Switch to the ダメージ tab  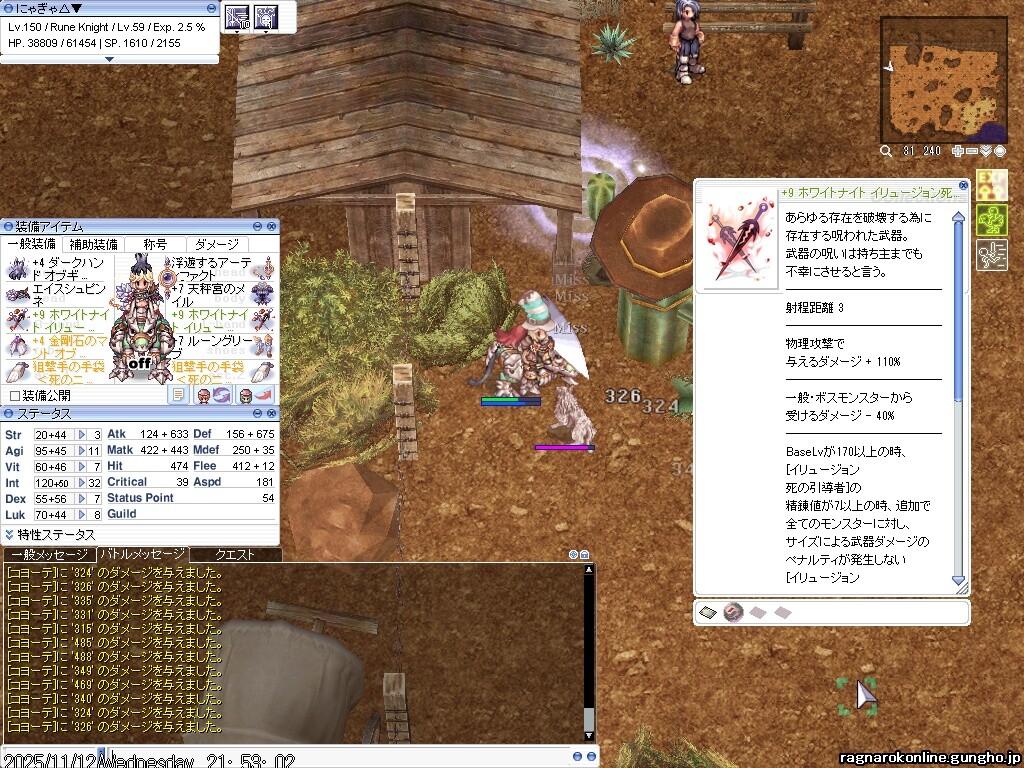(217, 244)
